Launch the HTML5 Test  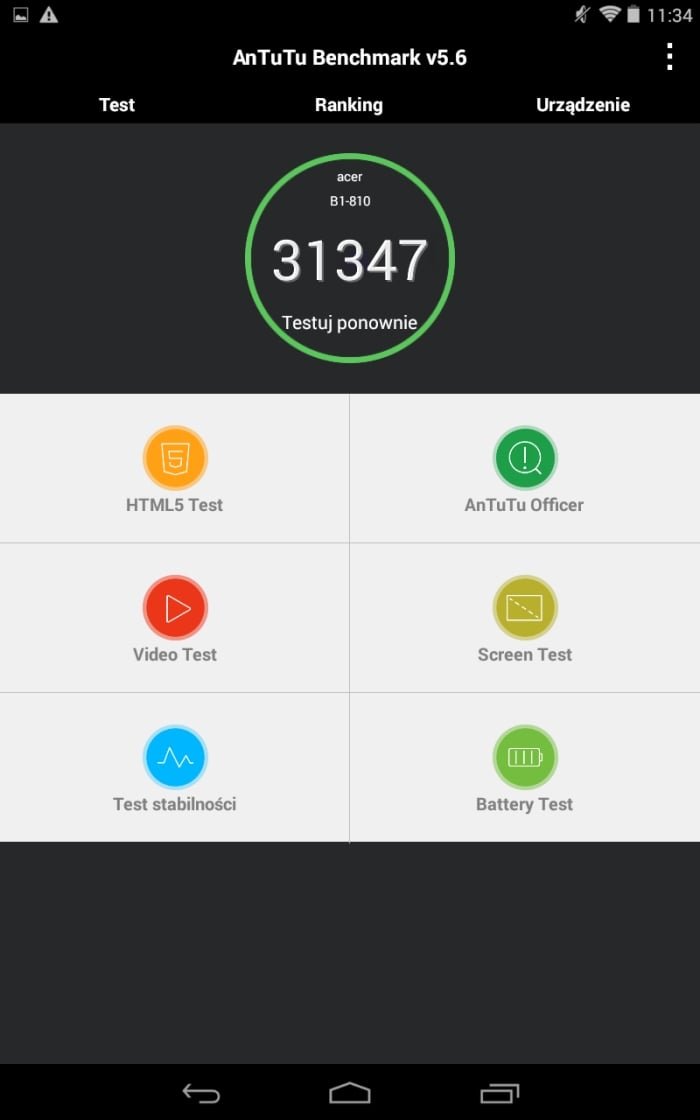(x=174, y=469)
